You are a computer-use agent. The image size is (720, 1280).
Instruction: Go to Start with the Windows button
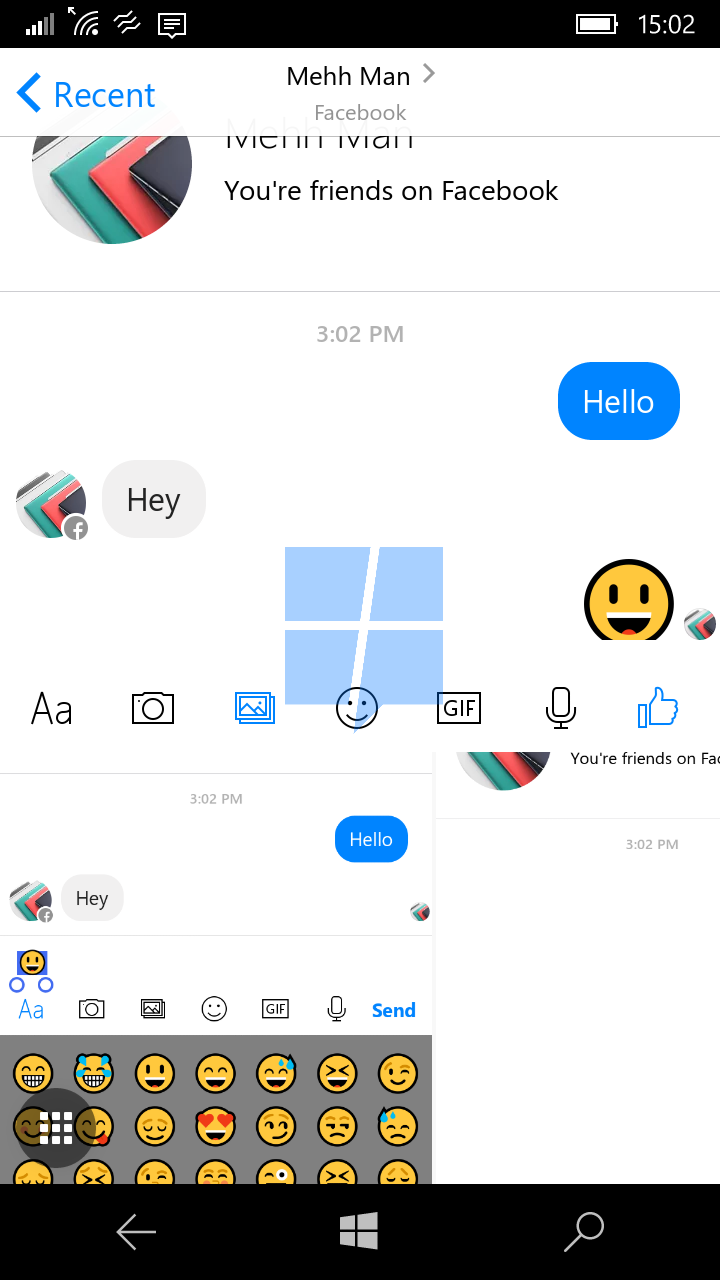[359, 1231]
